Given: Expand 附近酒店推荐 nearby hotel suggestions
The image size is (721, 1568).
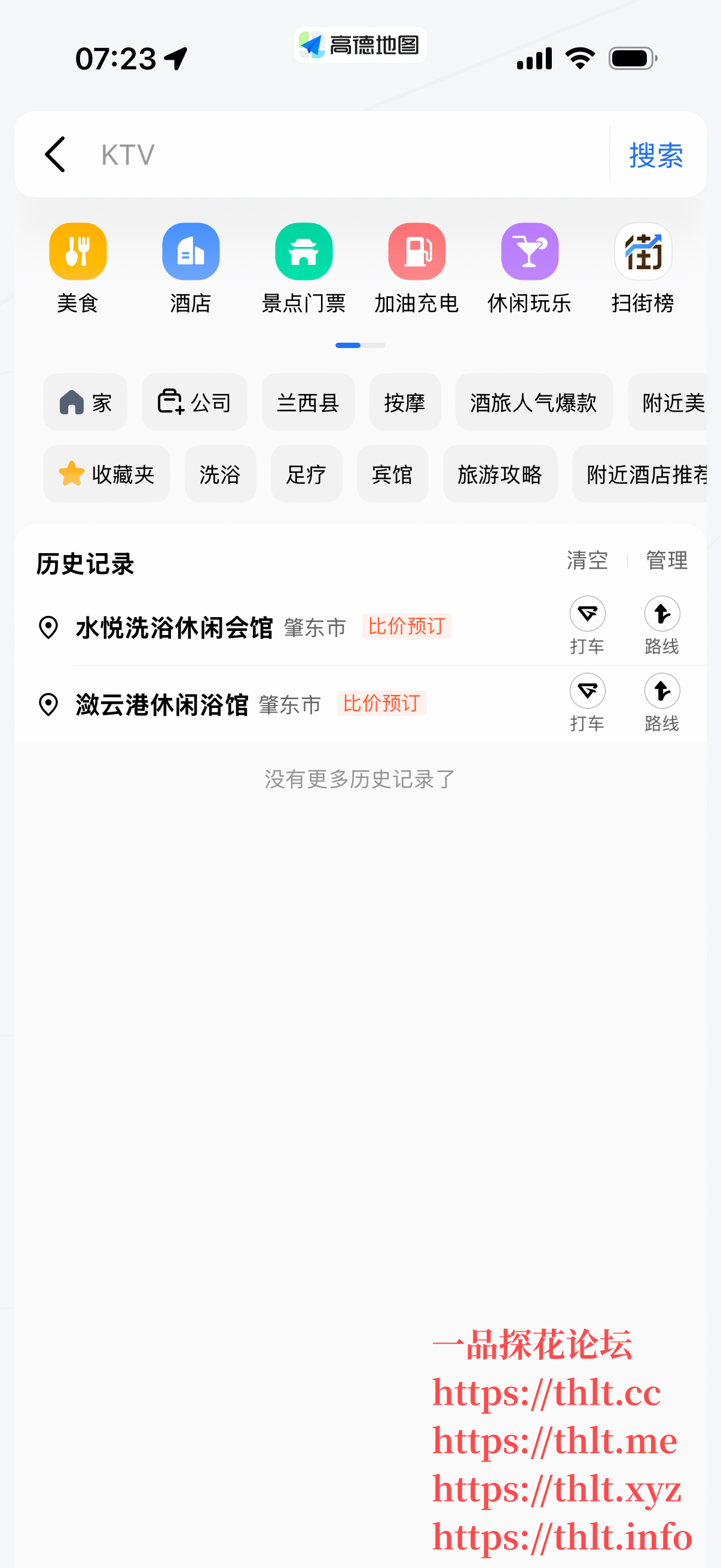Looking at the screenshot, I should [x=645, y=474].
